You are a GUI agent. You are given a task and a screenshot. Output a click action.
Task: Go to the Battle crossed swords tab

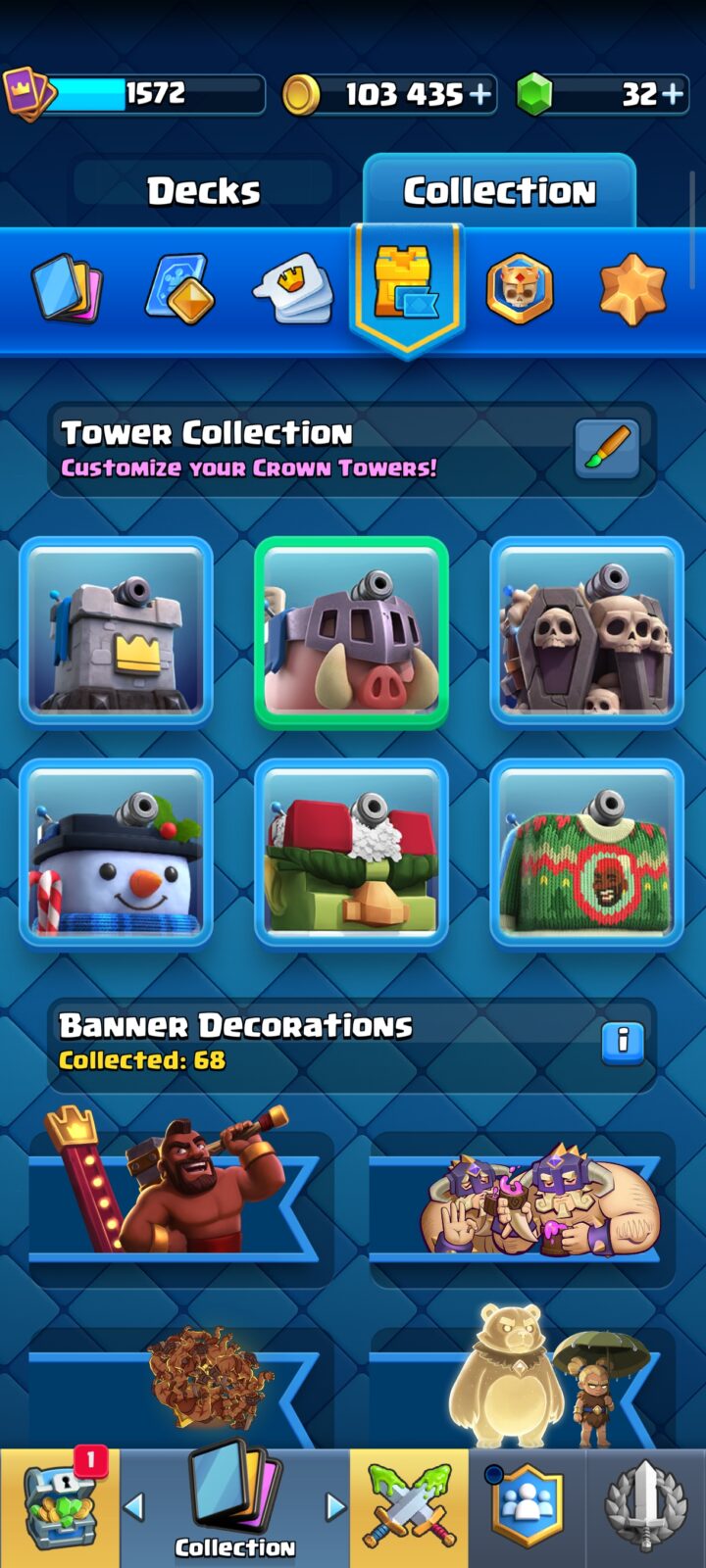(x=410, y=1508)
